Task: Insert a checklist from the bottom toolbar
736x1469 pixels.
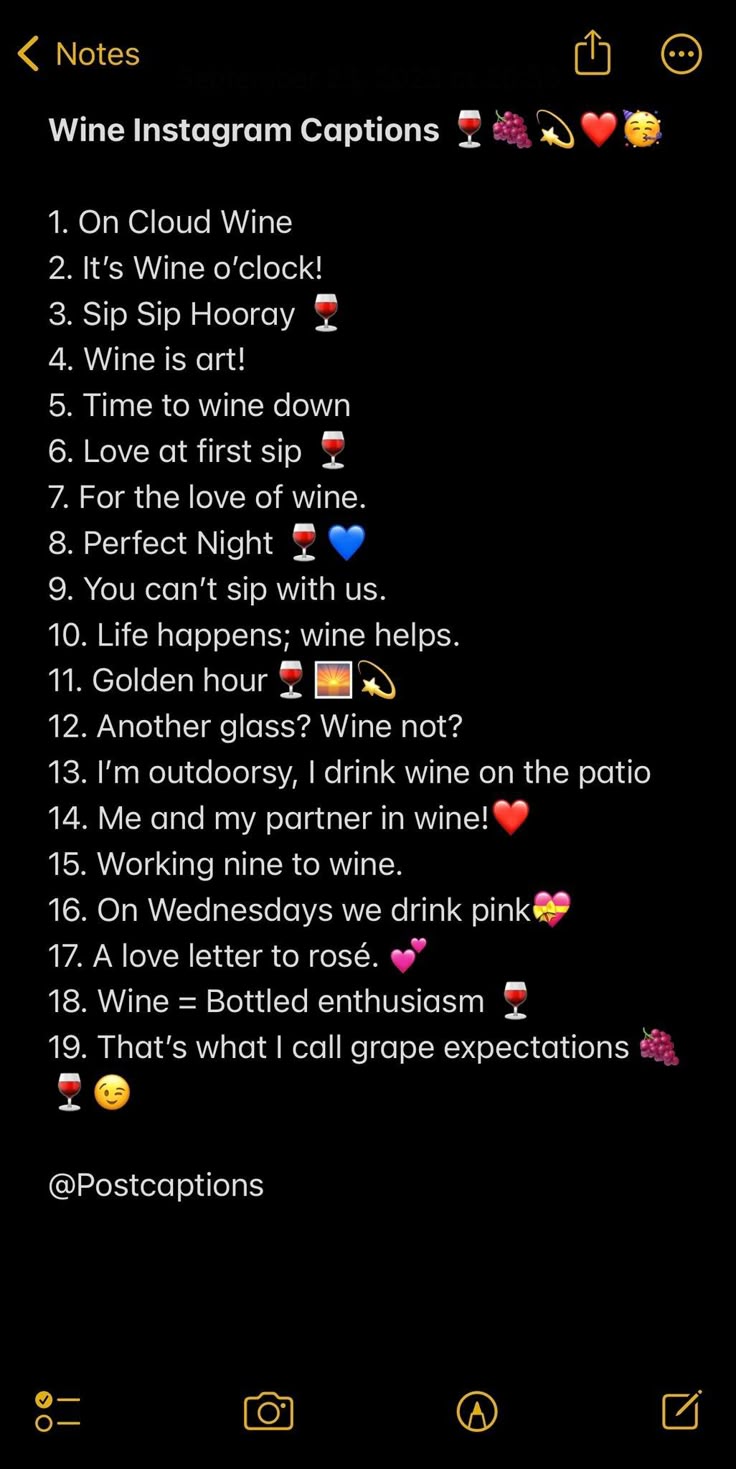Action: (x=57, y=1412)
